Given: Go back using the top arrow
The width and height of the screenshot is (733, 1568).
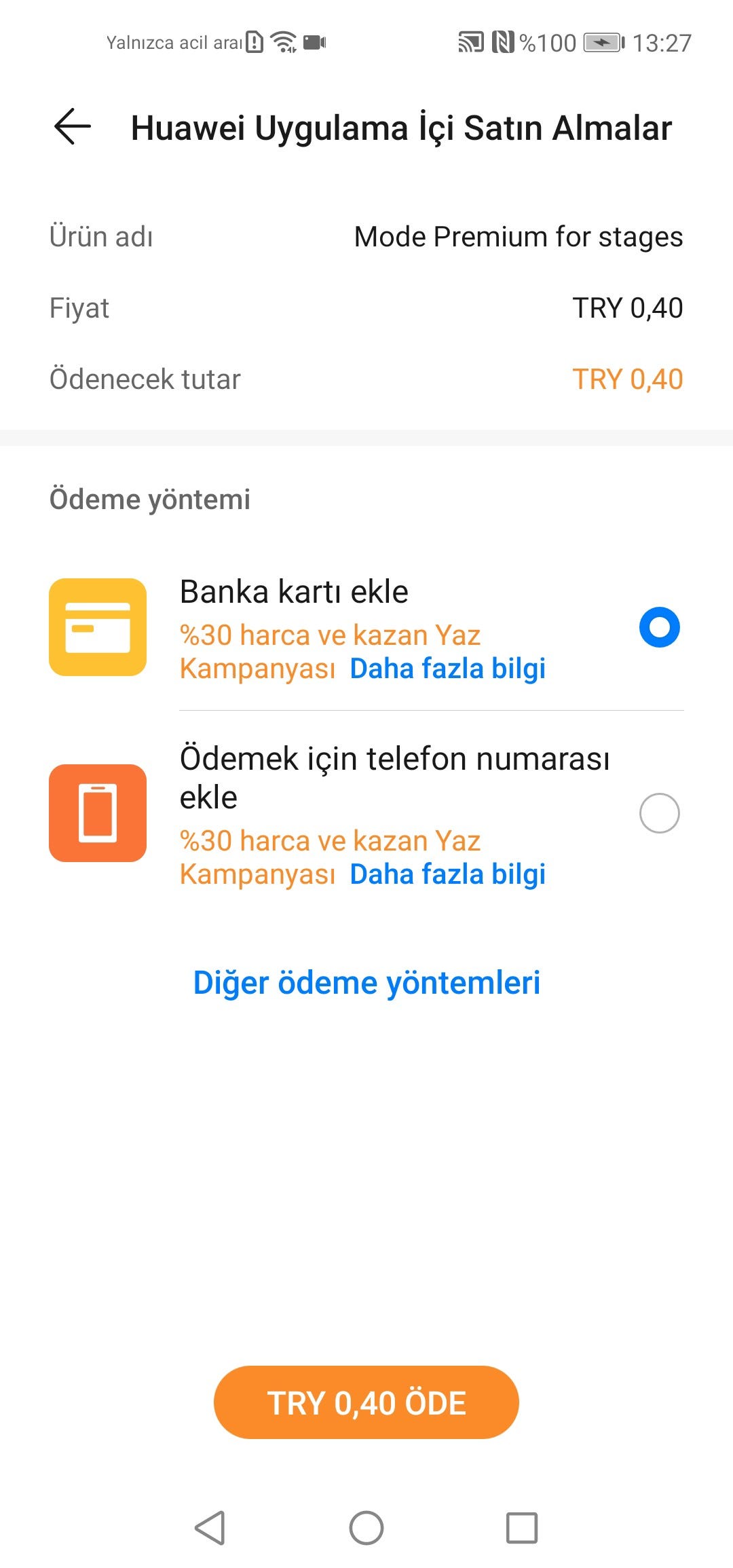Looking at the screenshot, I should click(73, 126).
